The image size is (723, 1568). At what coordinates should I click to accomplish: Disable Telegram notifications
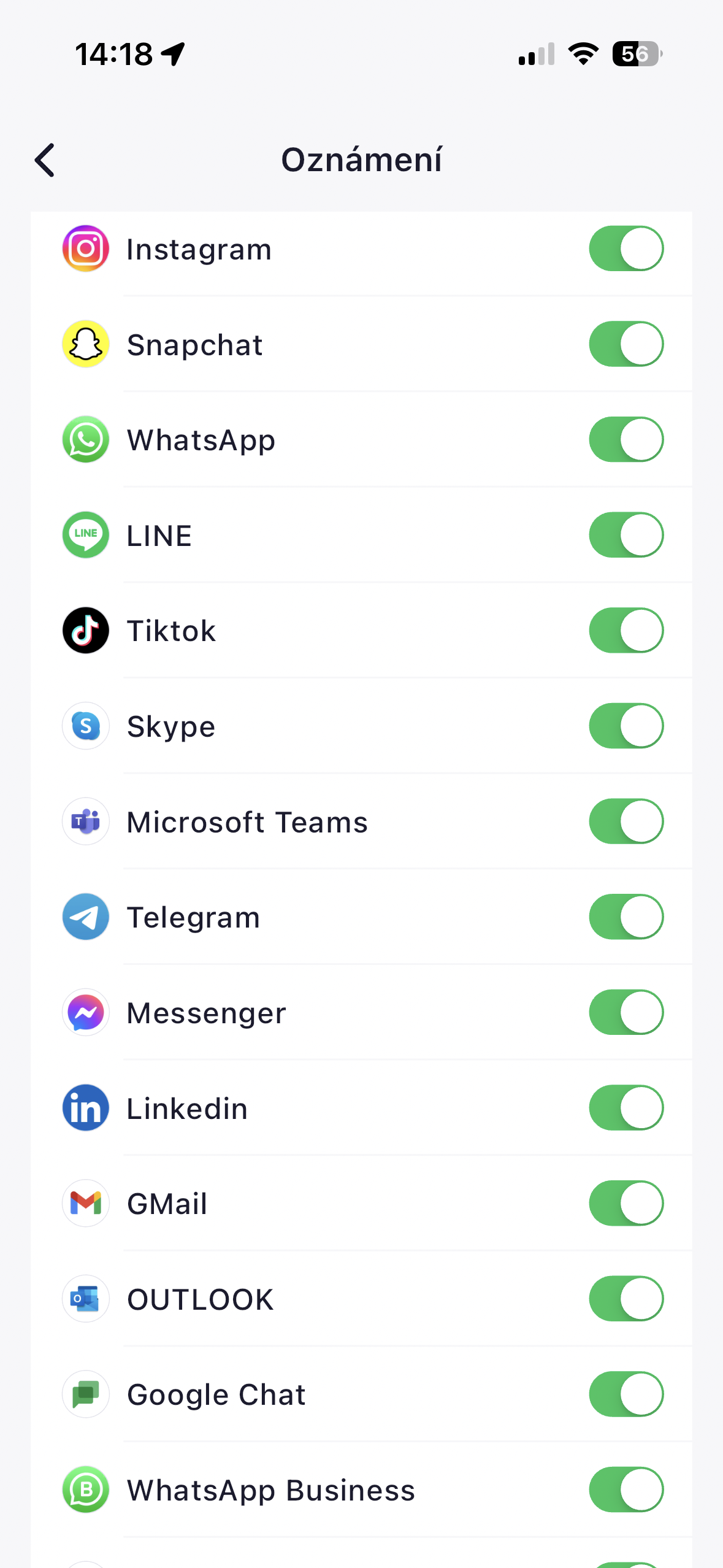(x=625, y=917)
